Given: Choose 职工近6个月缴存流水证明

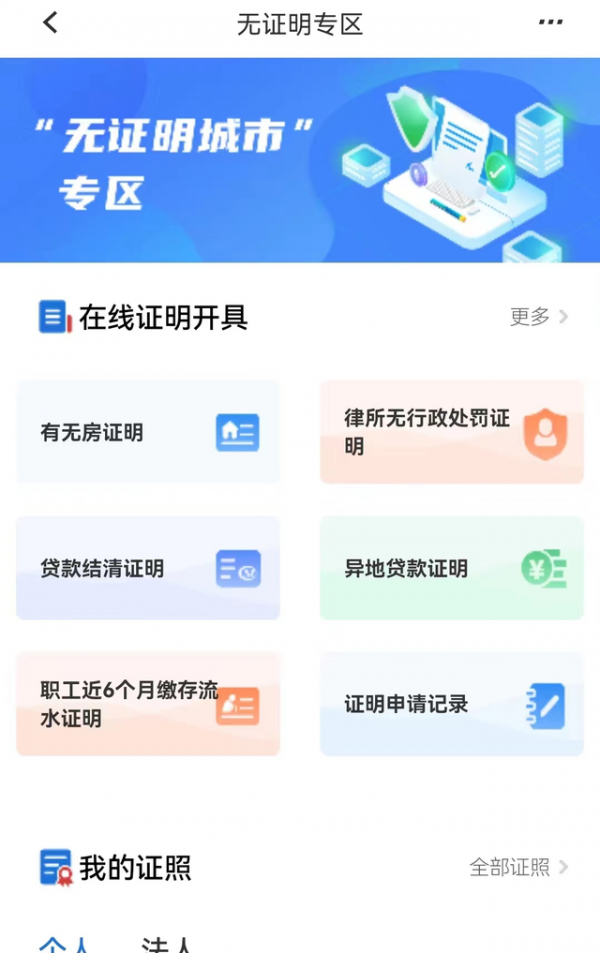Looking at the screenshot, I should click(x=148, y=704).
